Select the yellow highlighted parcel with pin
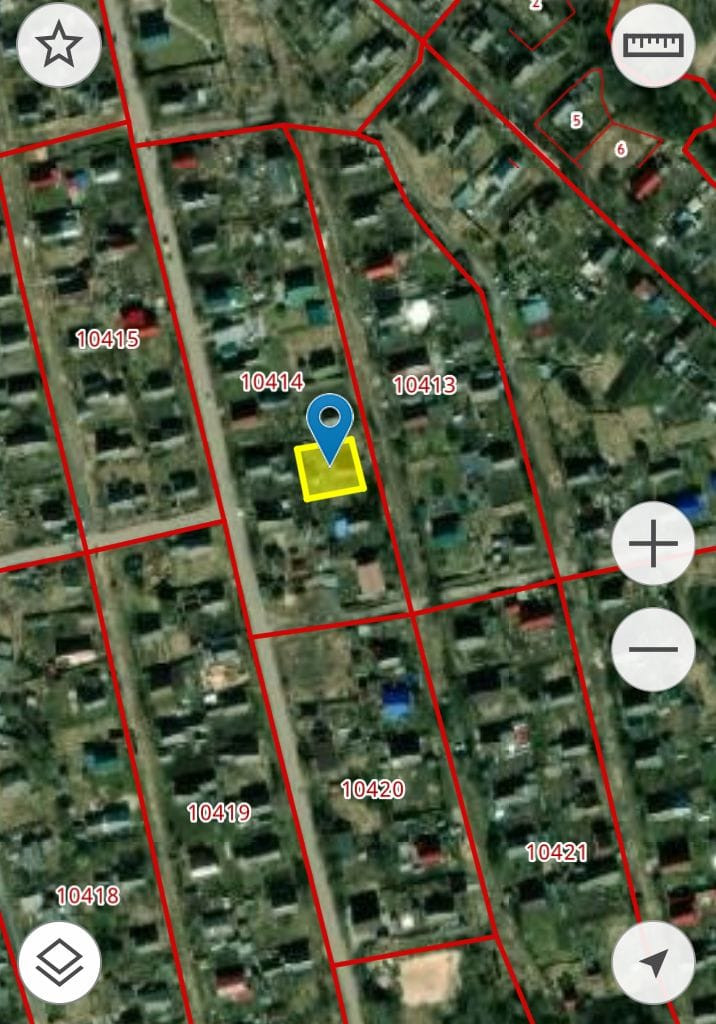Image resolution: width=716 pixels, height=1024 pixels. [330, 469]
